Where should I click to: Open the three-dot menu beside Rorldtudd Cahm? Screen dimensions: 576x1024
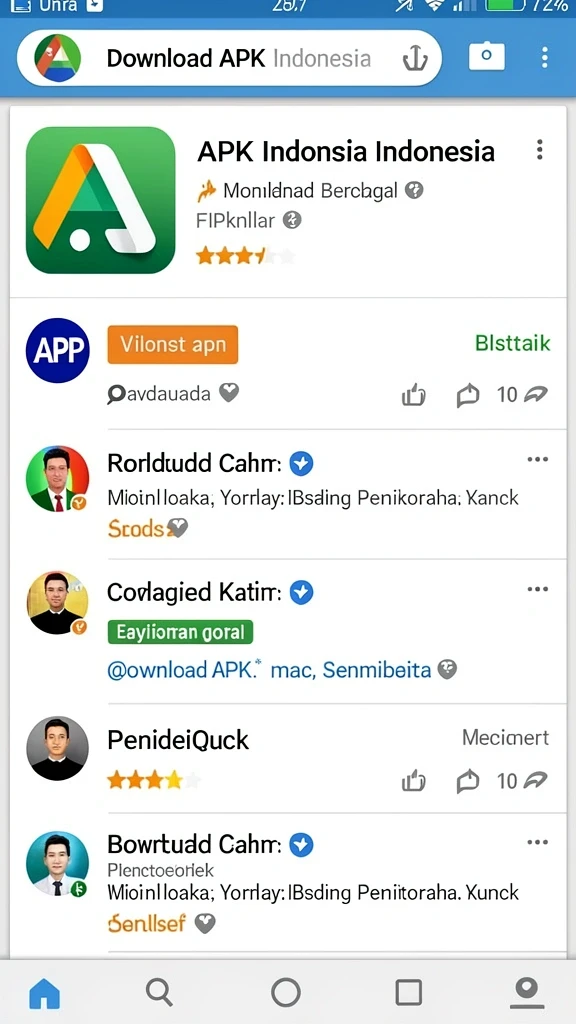[537, 459]
